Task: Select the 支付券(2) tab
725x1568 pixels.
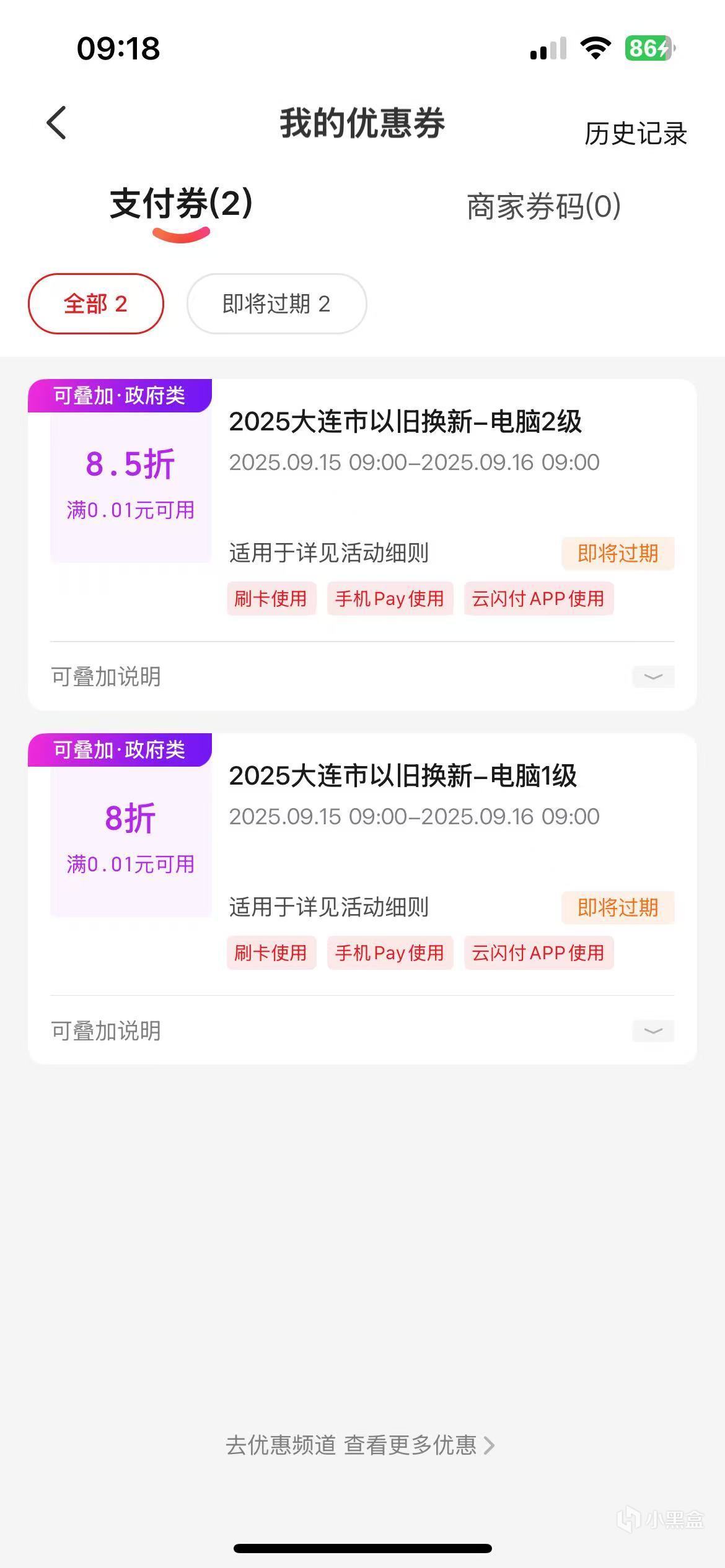Action: coord(181,204)
